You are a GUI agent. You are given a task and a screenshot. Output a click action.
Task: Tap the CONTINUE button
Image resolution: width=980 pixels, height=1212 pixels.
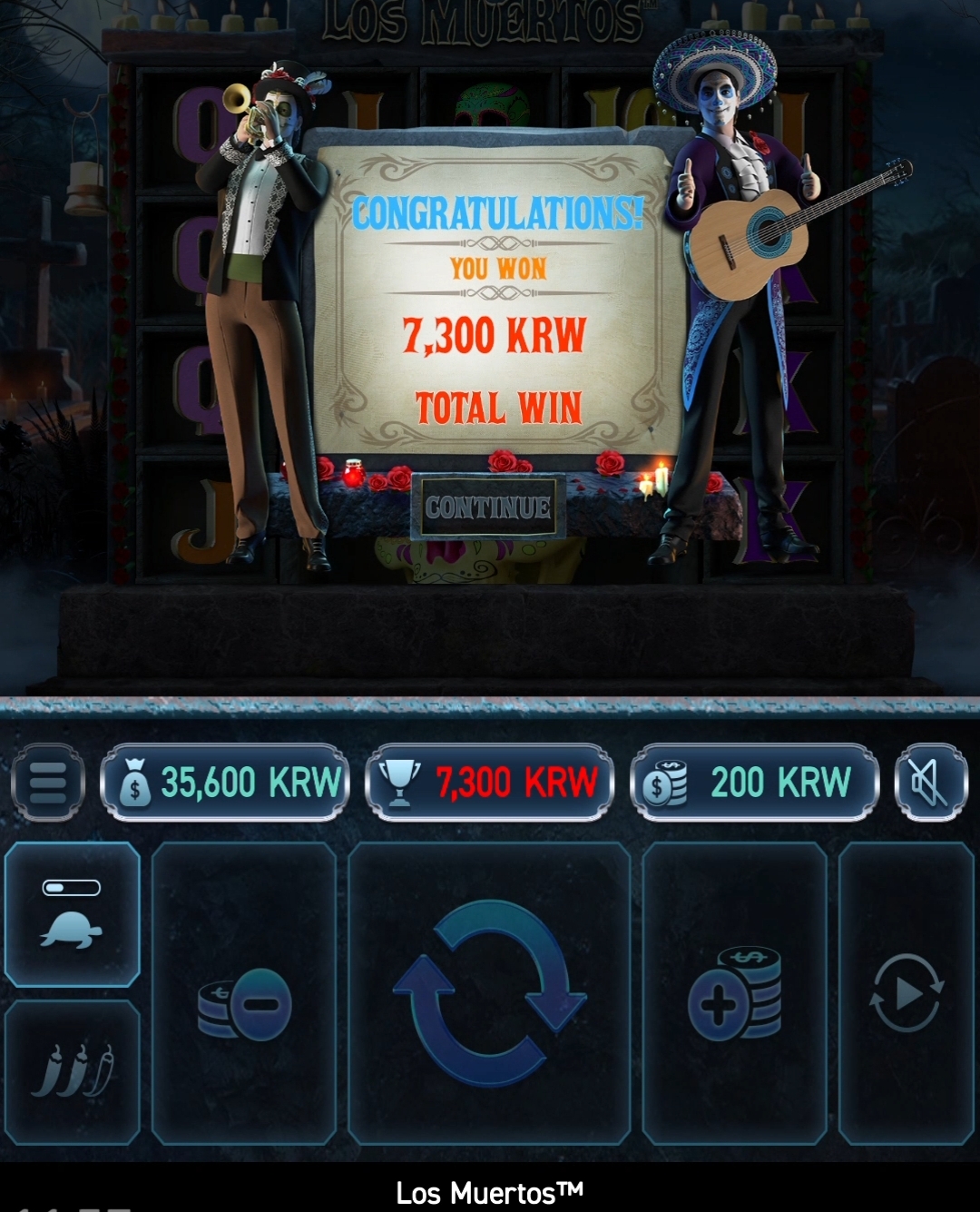pyautogui.click(x=488, y=507)
